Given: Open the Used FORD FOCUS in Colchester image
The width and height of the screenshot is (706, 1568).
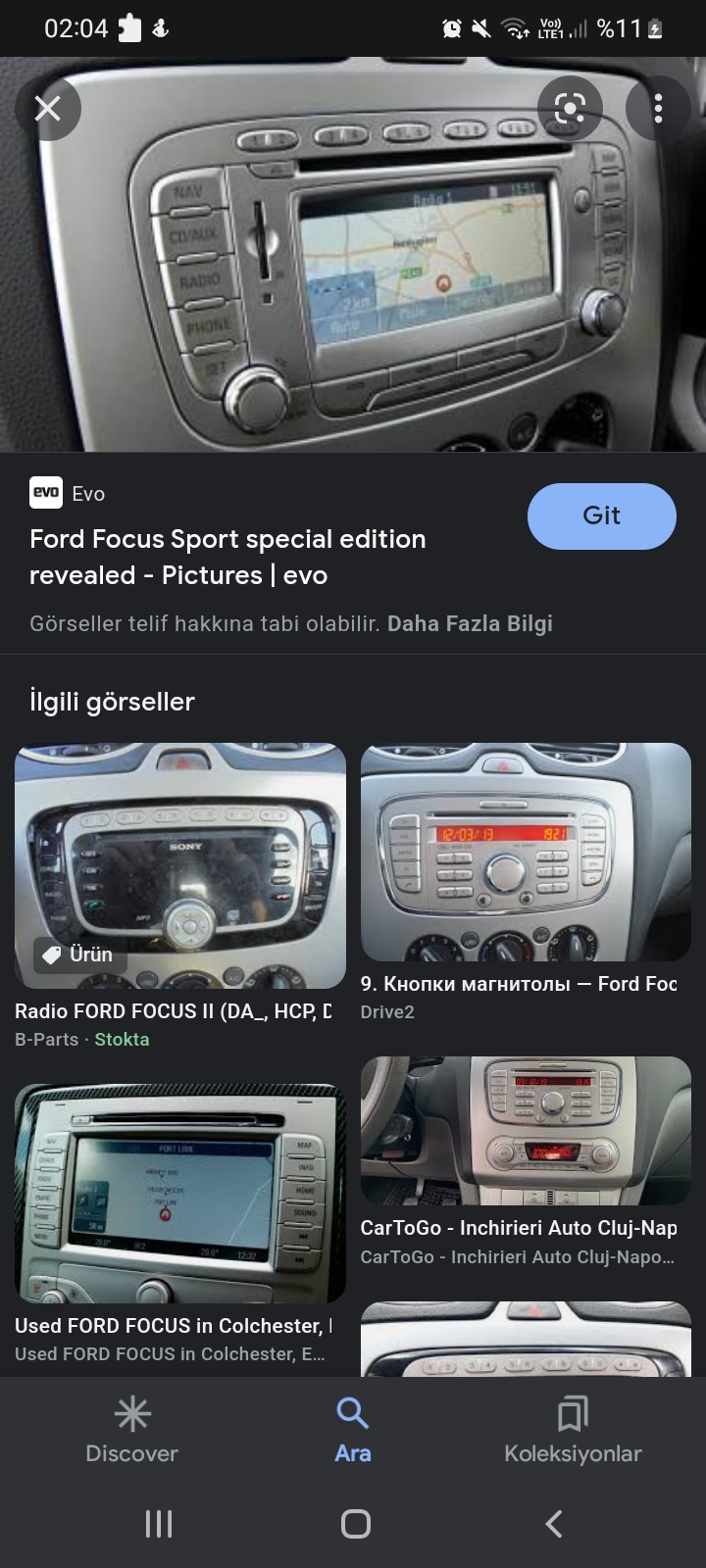Looking at the screenshot, I should (180, 1193).
